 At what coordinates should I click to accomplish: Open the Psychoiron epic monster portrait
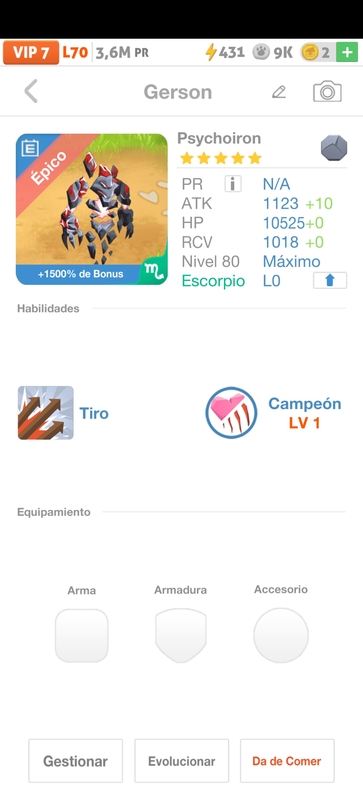pos(92,209)
